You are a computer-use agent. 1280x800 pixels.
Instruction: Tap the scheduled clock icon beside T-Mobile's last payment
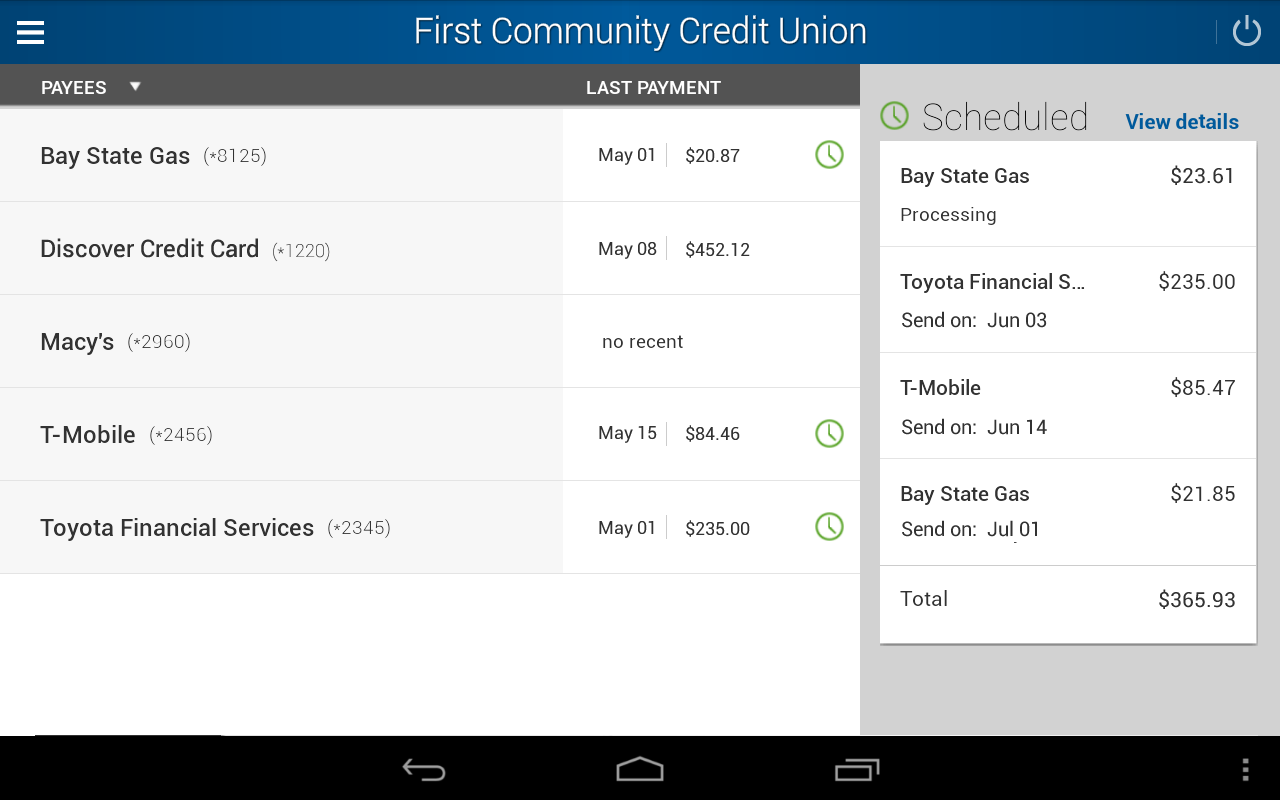pyautogui.click(x=829, y=433)
